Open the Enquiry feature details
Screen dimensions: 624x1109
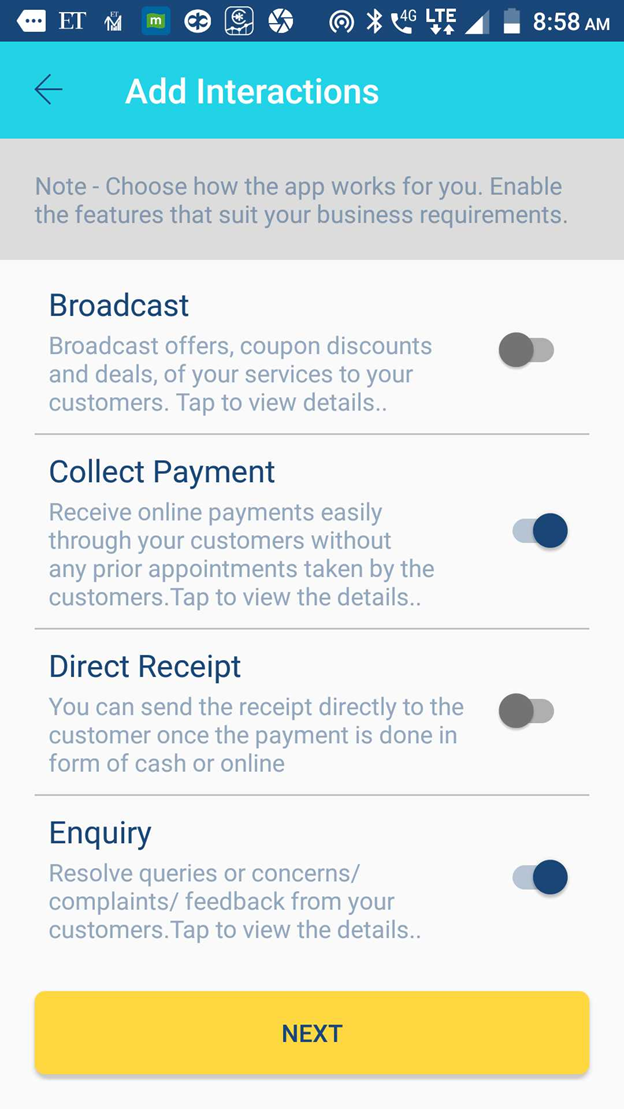235,901
